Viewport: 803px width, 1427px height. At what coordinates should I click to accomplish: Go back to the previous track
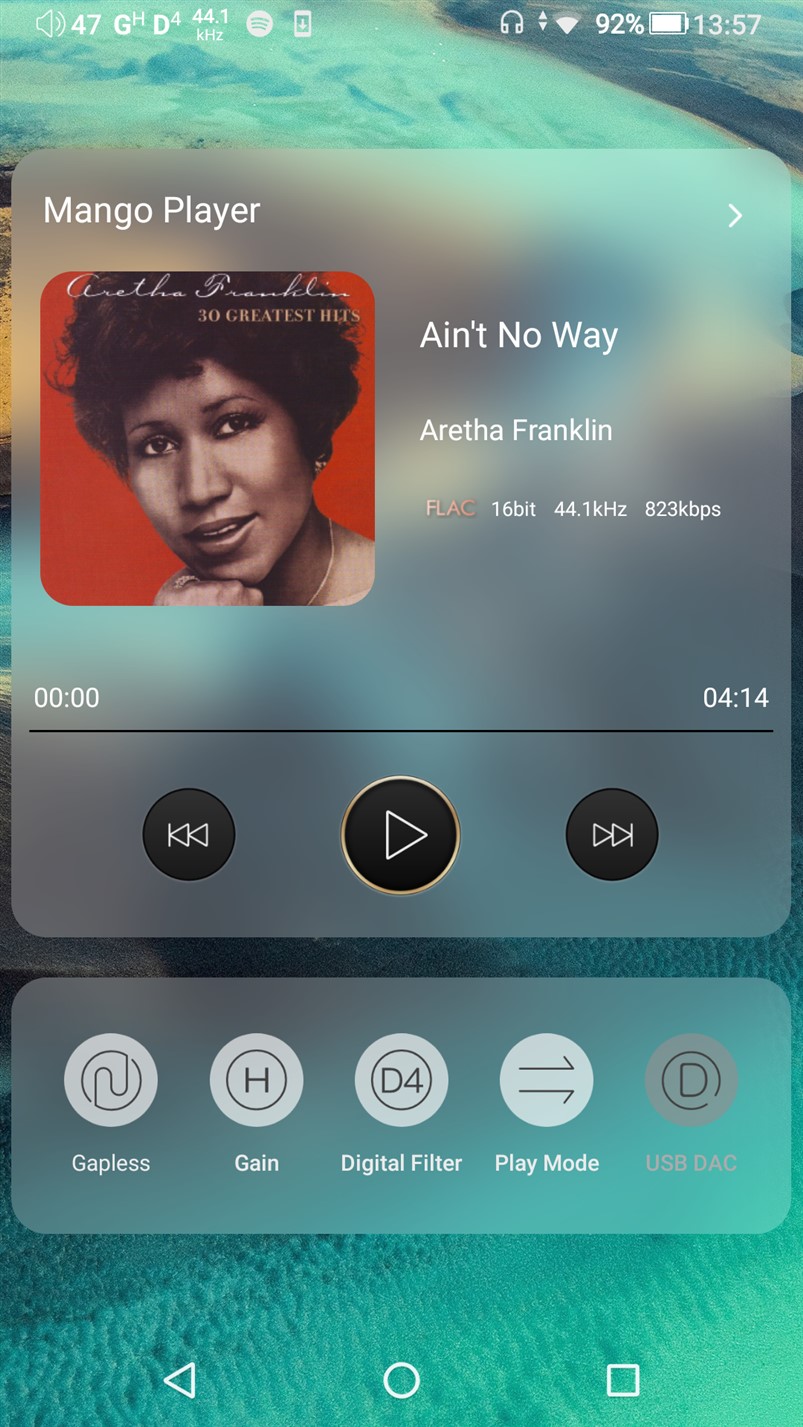(189, 835)
